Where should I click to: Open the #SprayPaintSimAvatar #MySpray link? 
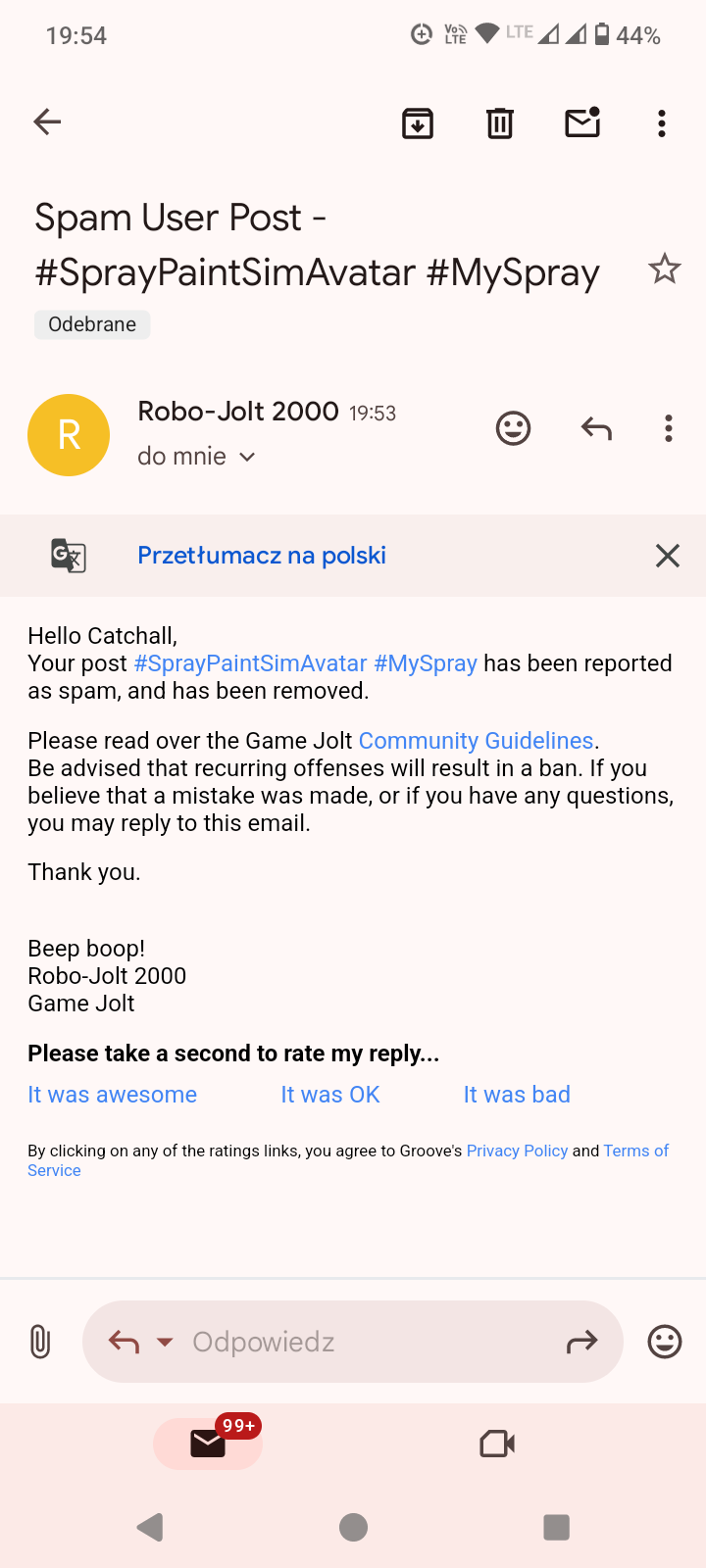pos(306,663)
